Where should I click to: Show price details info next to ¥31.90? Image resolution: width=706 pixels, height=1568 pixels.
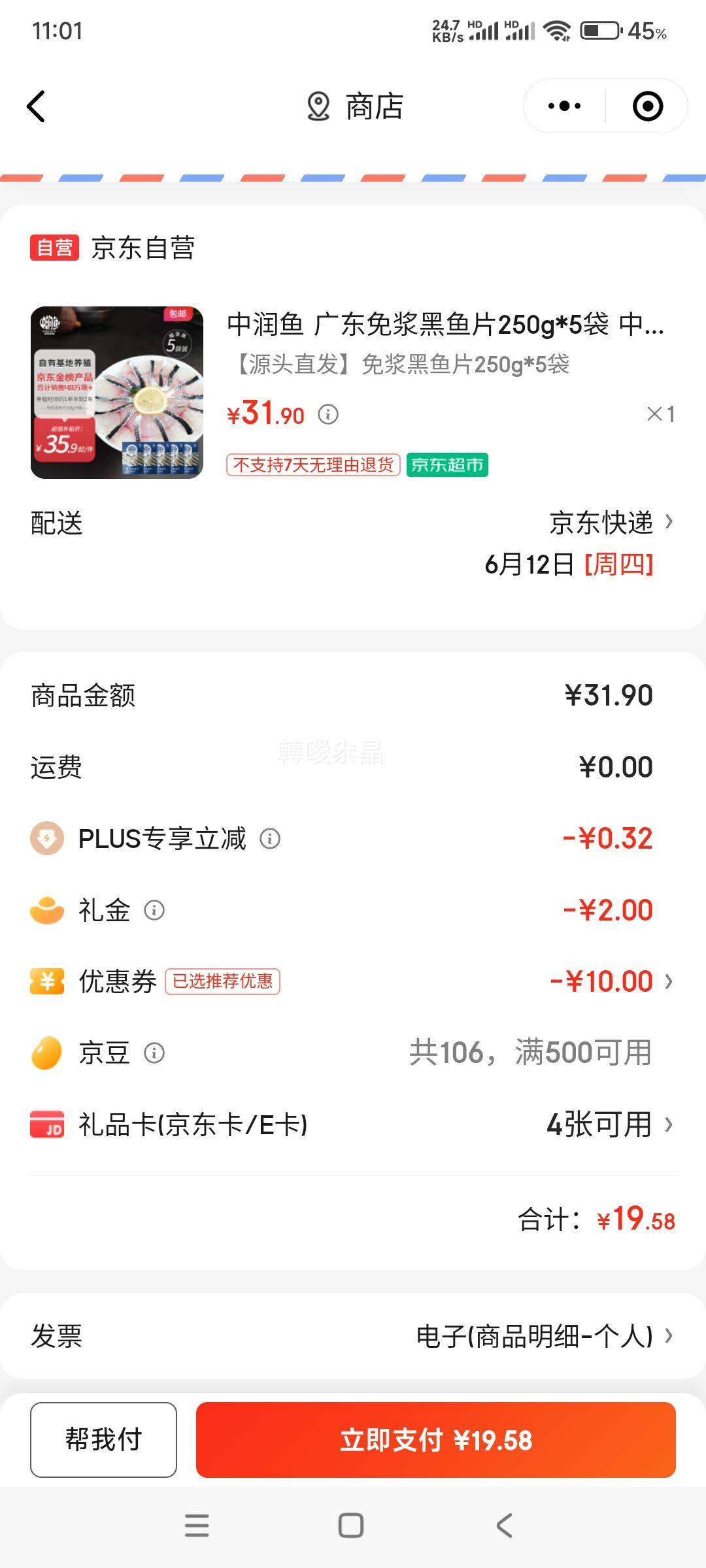click(328, 414)
